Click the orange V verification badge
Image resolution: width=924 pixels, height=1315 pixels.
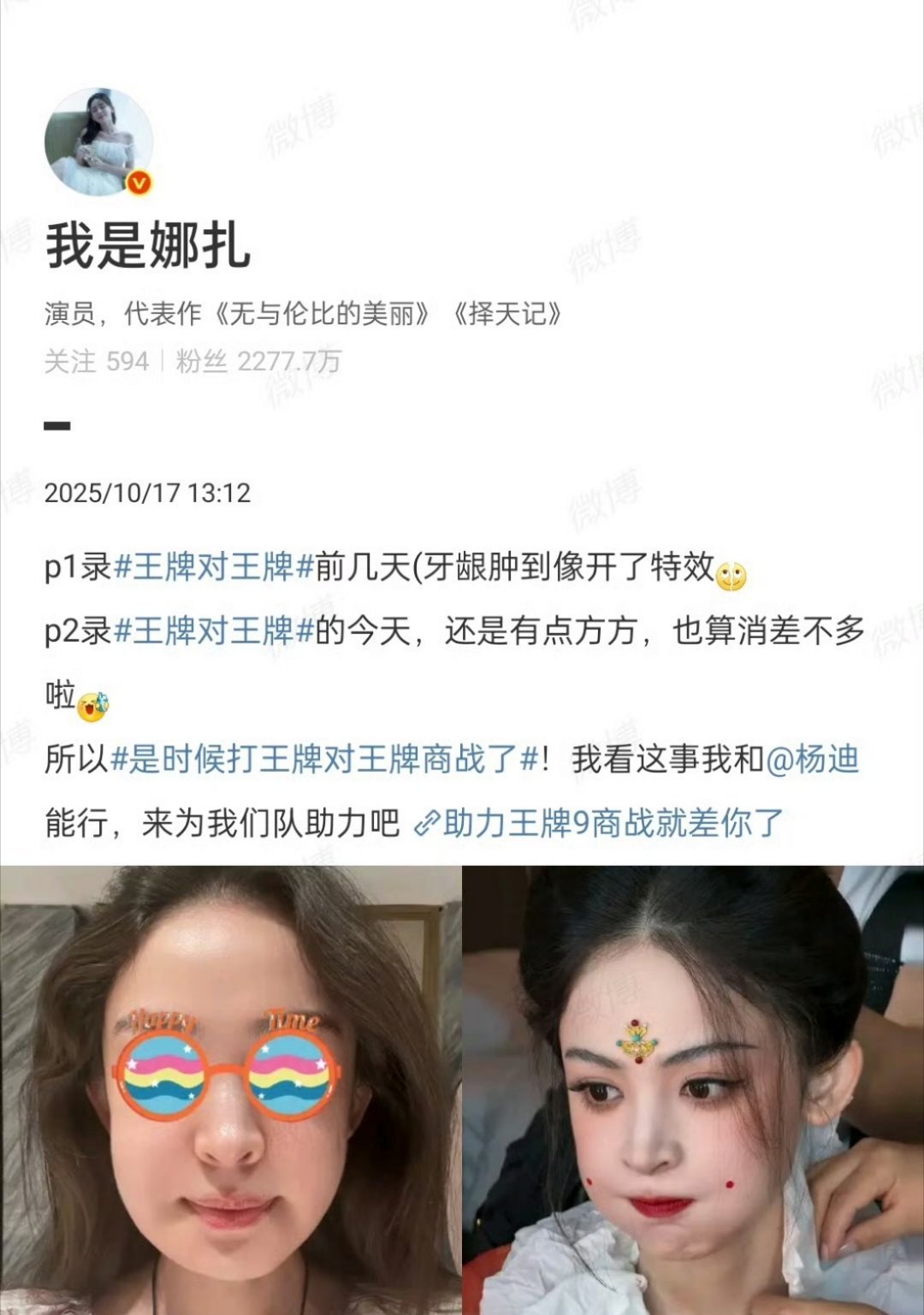[x=139, y=181]
